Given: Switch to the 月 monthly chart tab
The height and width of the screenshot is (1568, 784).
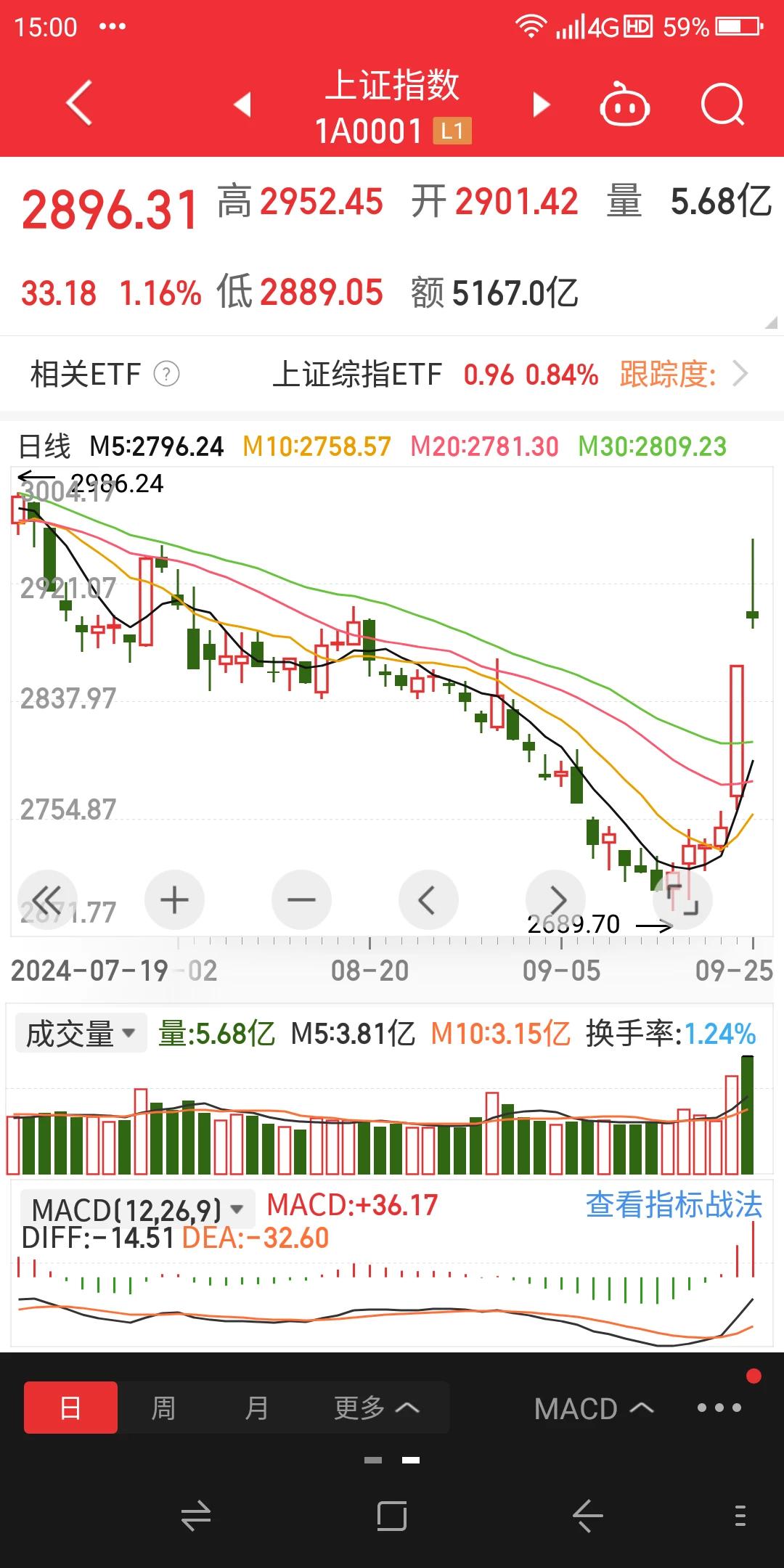Looking at the screenshot, I should 257,1408.
